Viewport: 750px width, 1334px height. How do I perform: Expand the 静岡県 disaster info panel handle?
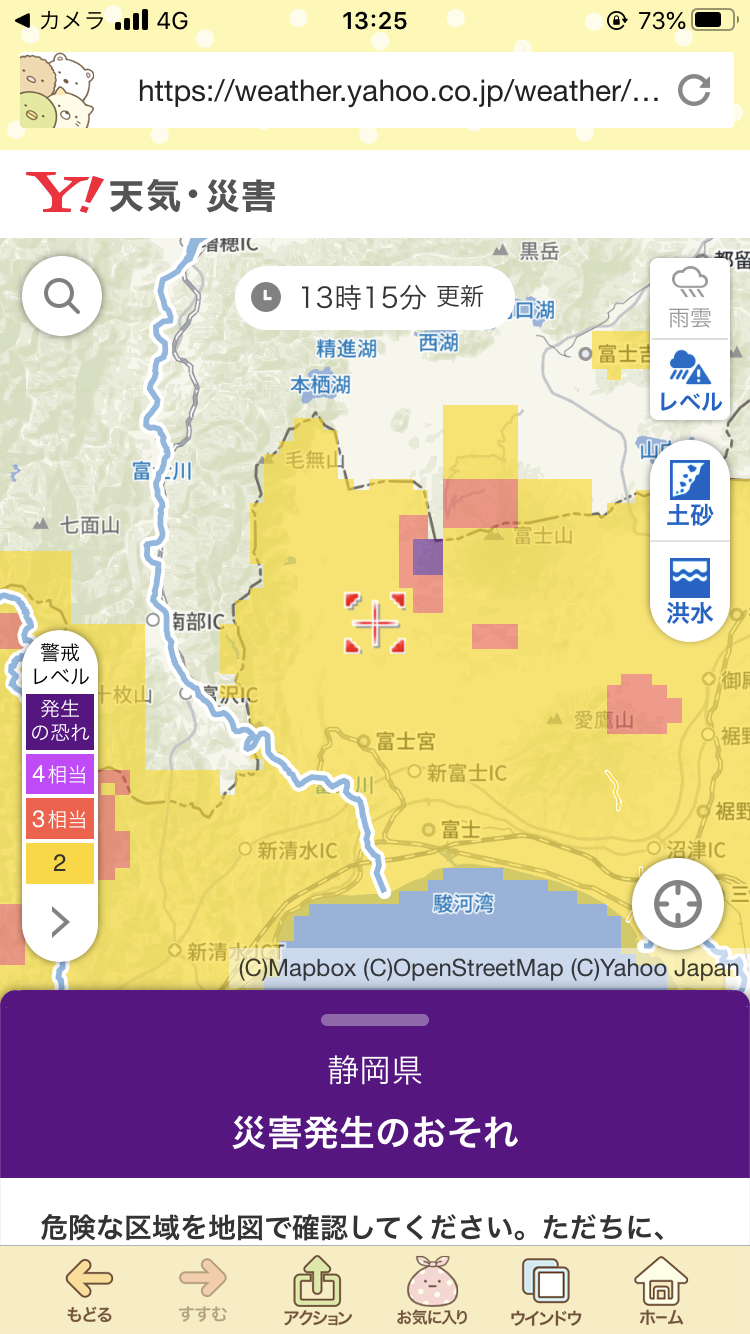click(x=375, y=1020)
